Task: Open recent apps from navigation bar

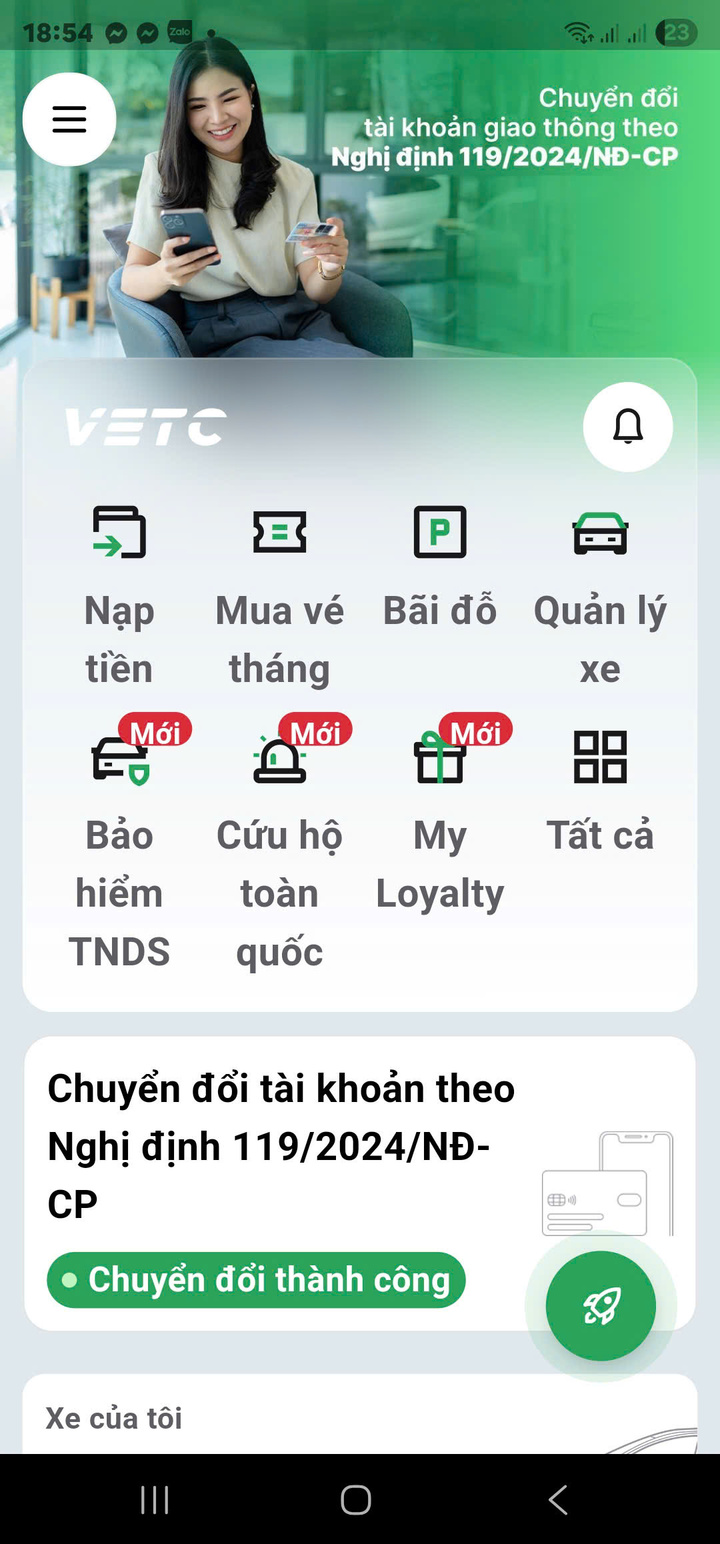Action: (155, 1500)
